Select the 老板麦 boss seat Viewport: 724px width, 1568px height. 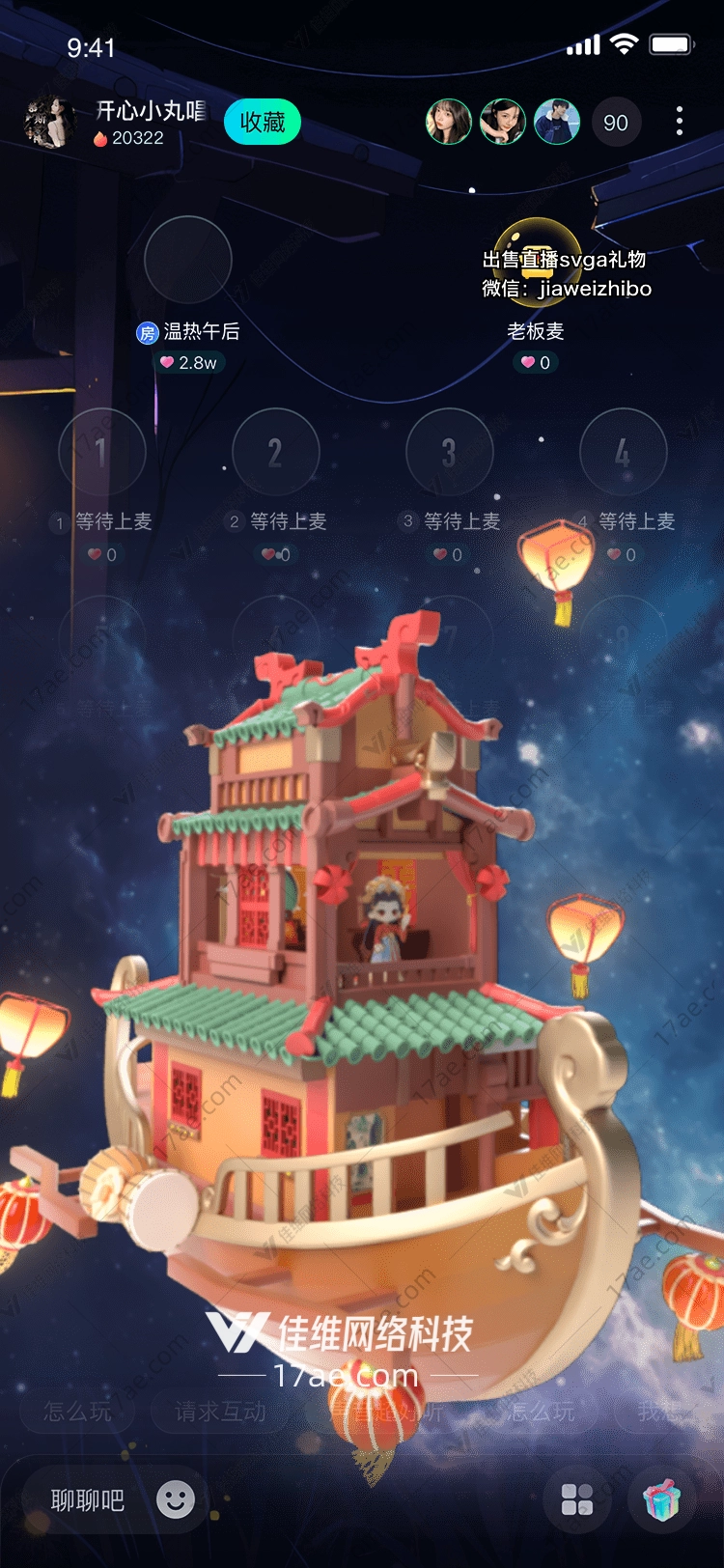click(537, 261)
